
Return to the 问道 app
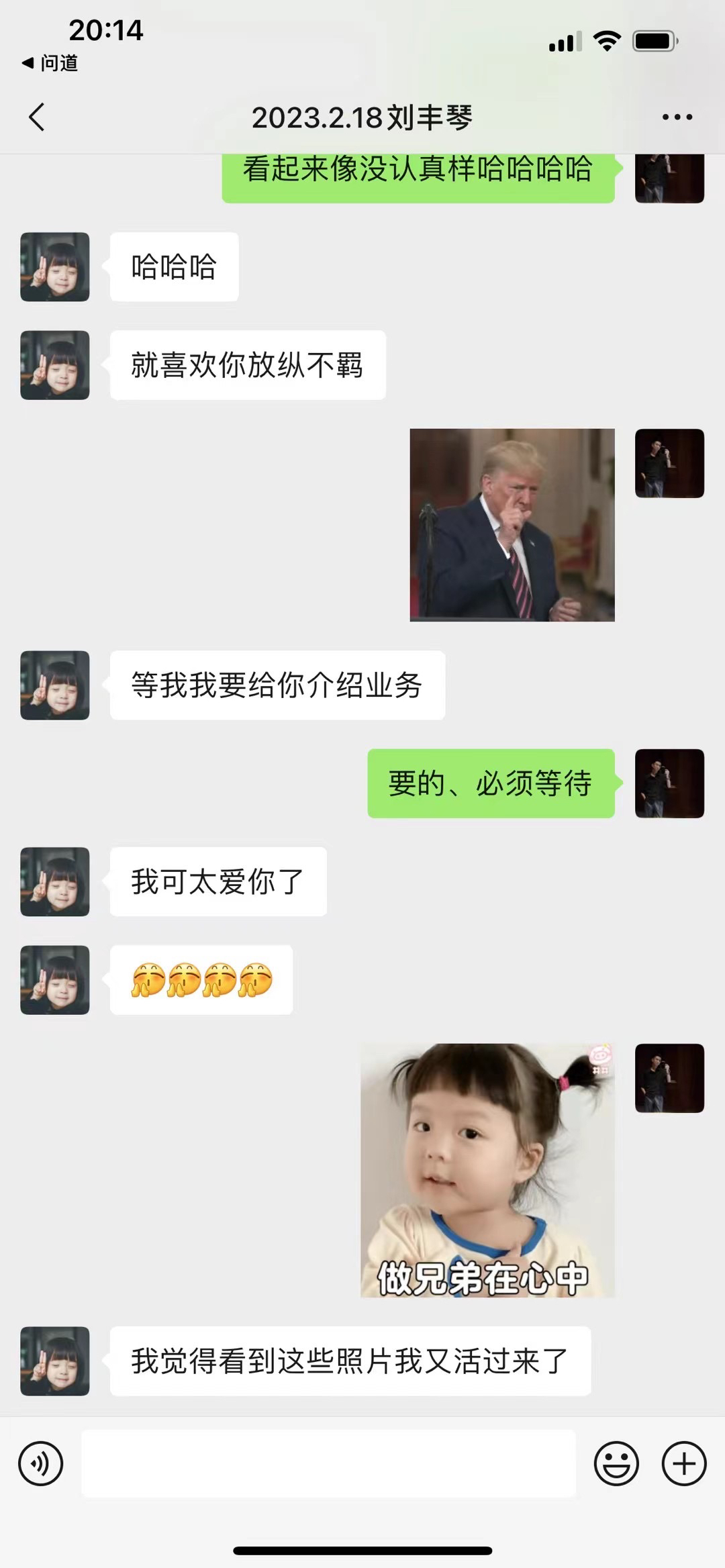[50, 63]
